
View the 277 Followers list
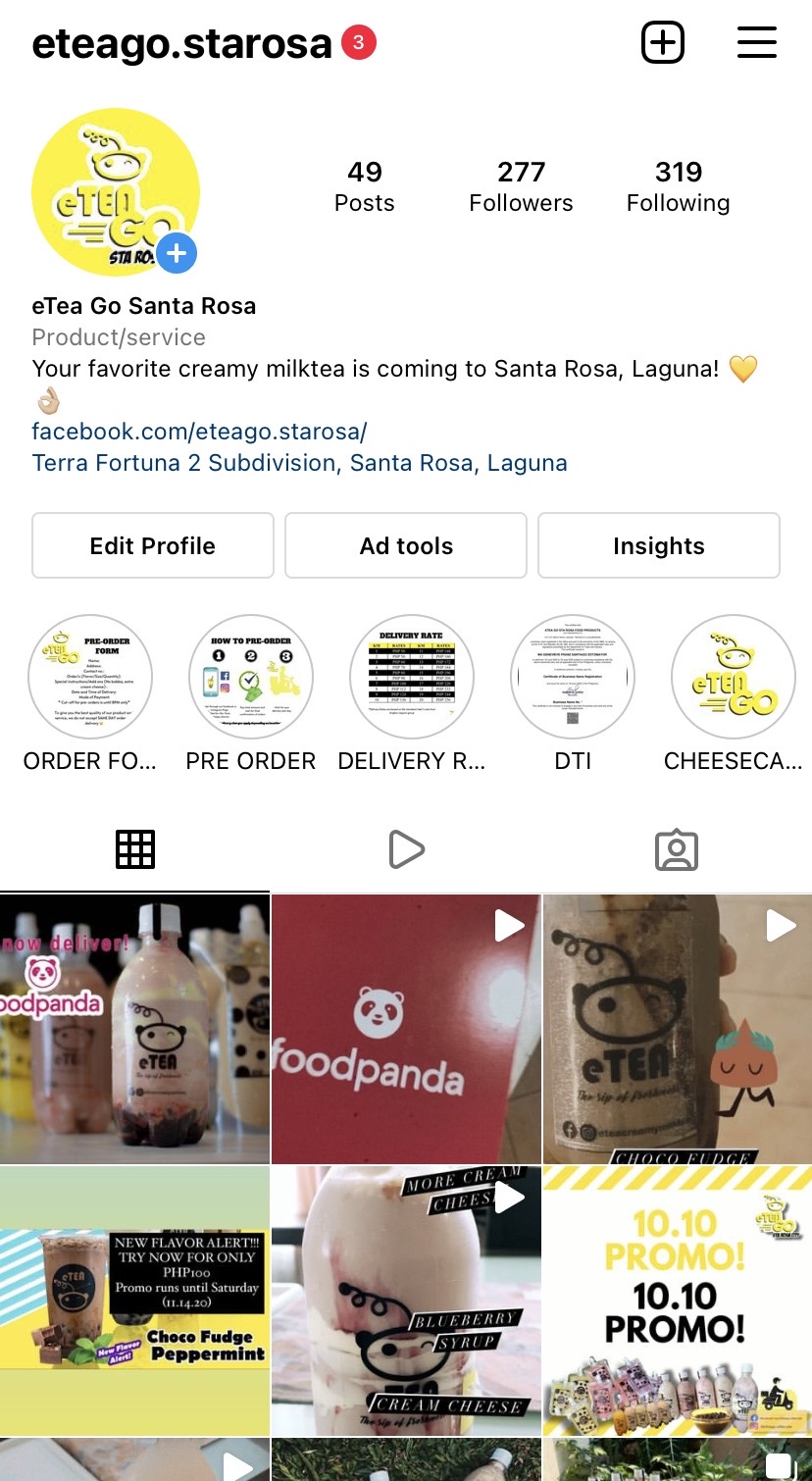tap(521, 186)
